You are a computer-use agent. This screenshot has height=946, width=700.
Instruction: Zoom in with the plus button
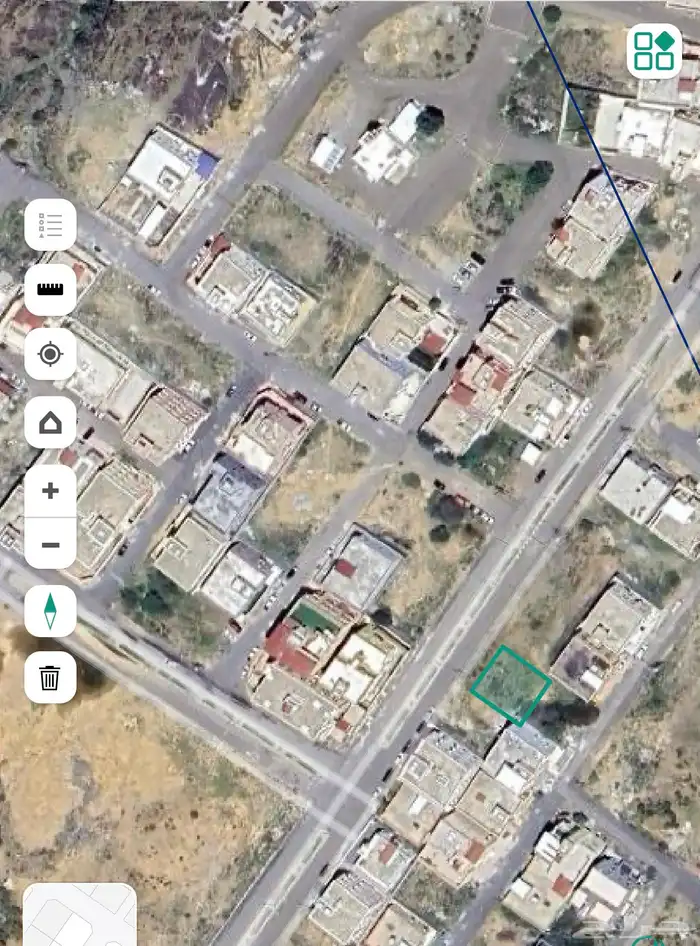(50, 491)
